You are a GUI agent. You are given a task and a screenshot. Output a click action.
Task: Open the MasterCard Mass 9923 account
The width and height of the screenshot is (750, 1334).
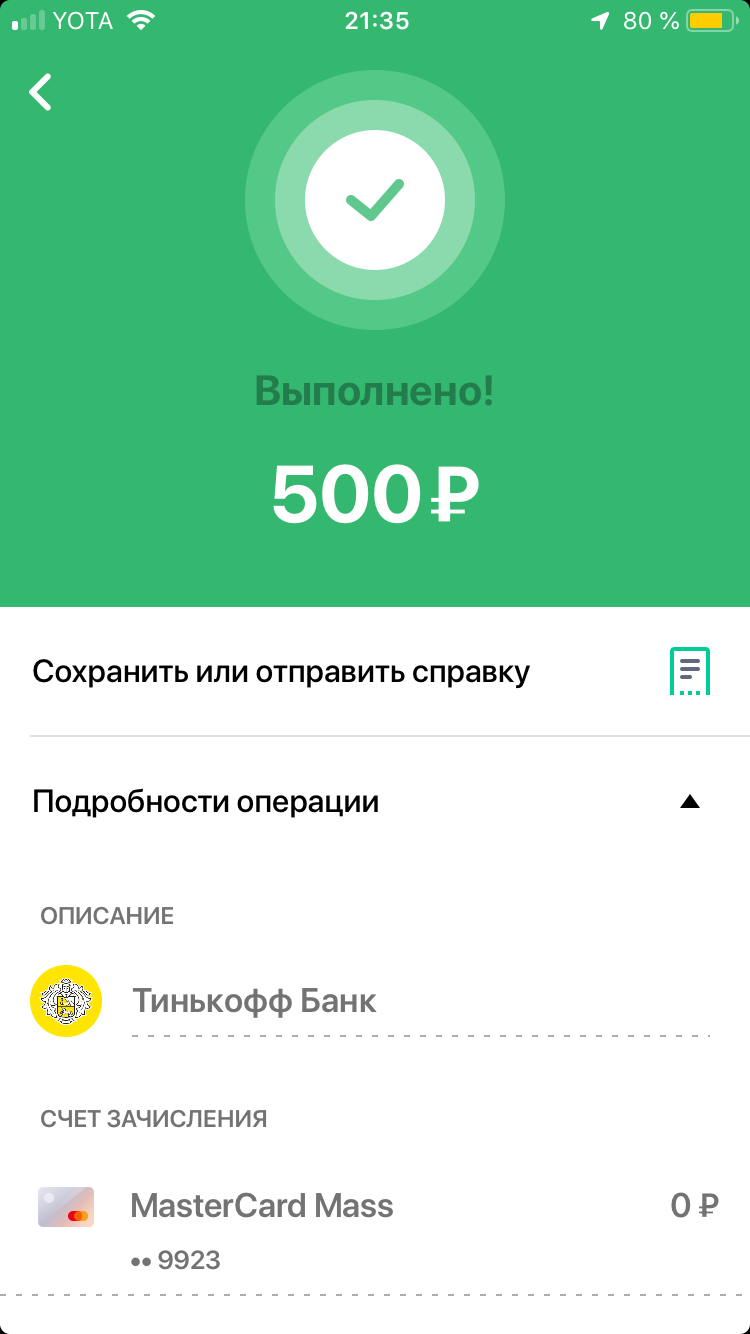pos(375,1227)
